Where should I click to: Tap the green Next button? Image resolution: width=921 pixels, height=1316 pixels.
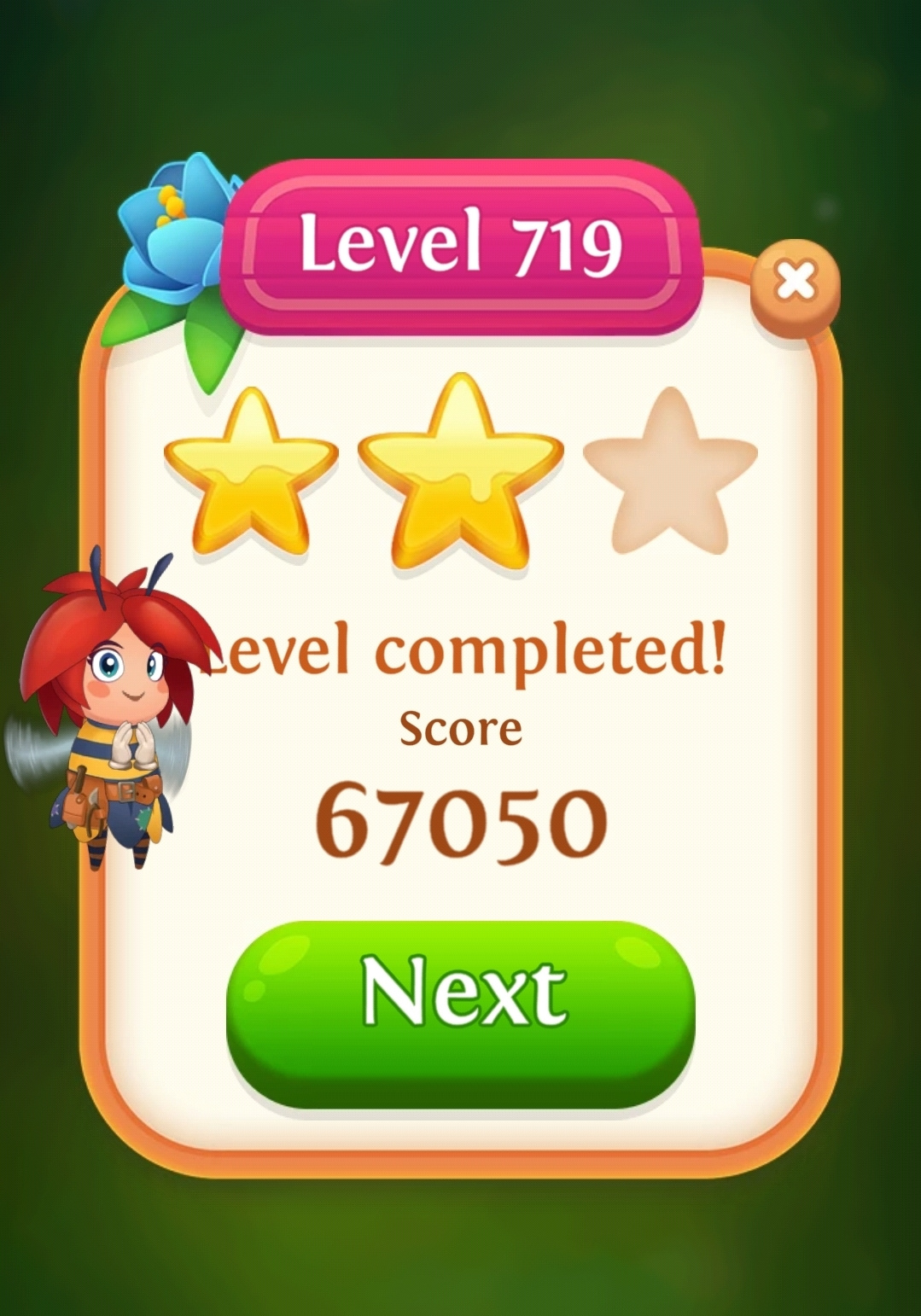click(x=460, y=1011)
